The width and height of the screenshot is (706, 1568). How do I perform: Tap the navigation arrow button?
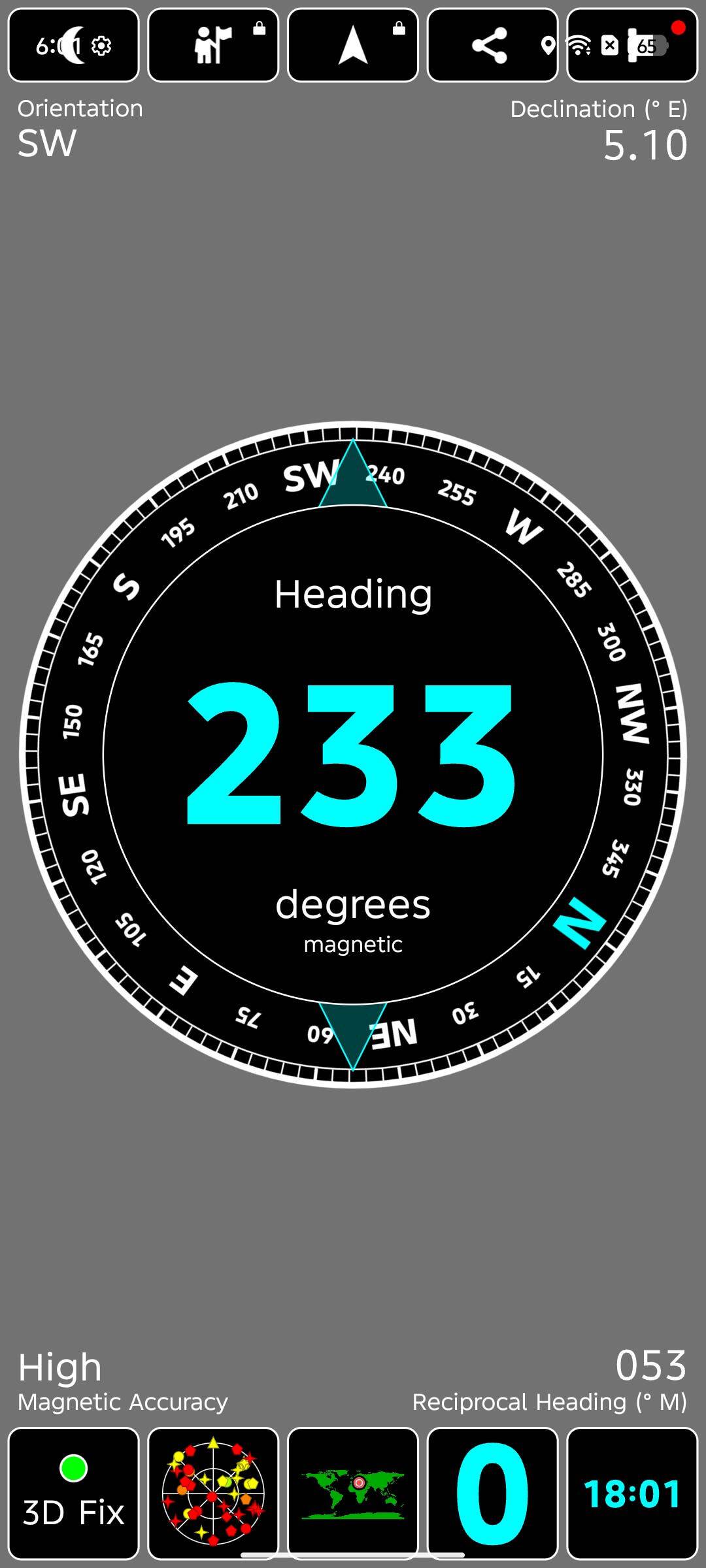click(x=353, y=45)
